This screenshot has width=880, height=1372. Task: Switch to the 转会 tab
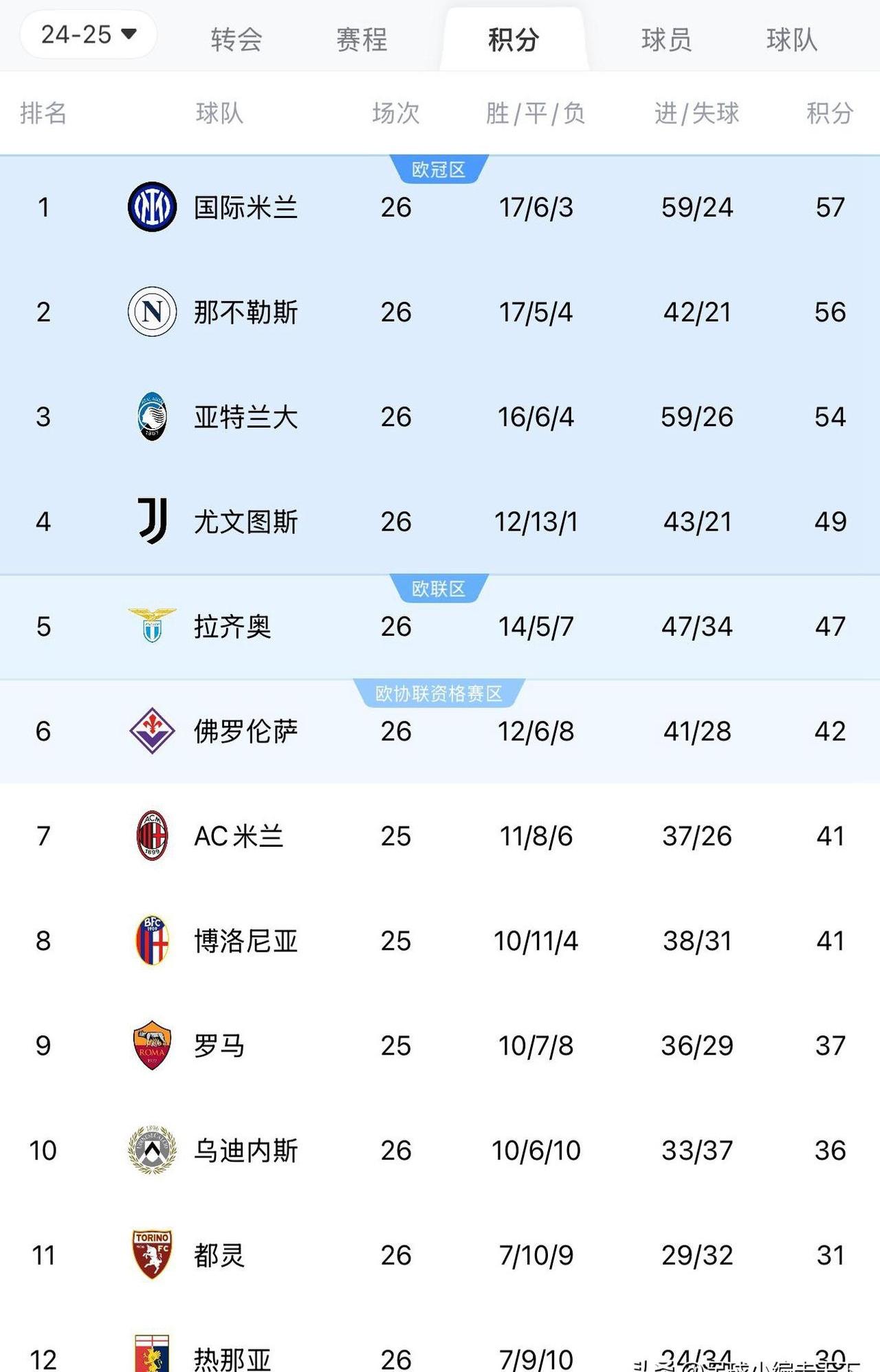pyautogui.click(x=237, y=39)
